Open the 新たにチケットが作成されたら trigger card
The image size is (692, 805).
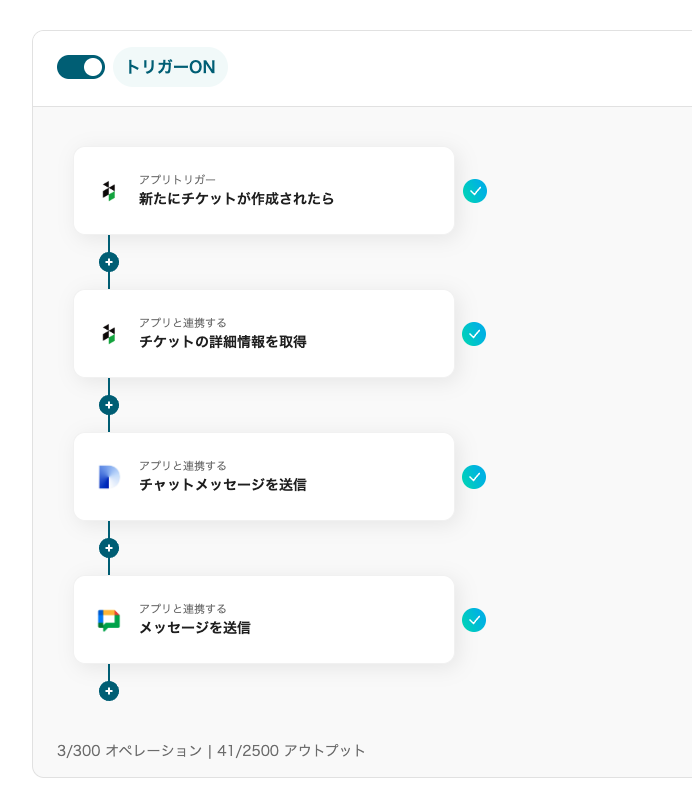pos(264,191)
